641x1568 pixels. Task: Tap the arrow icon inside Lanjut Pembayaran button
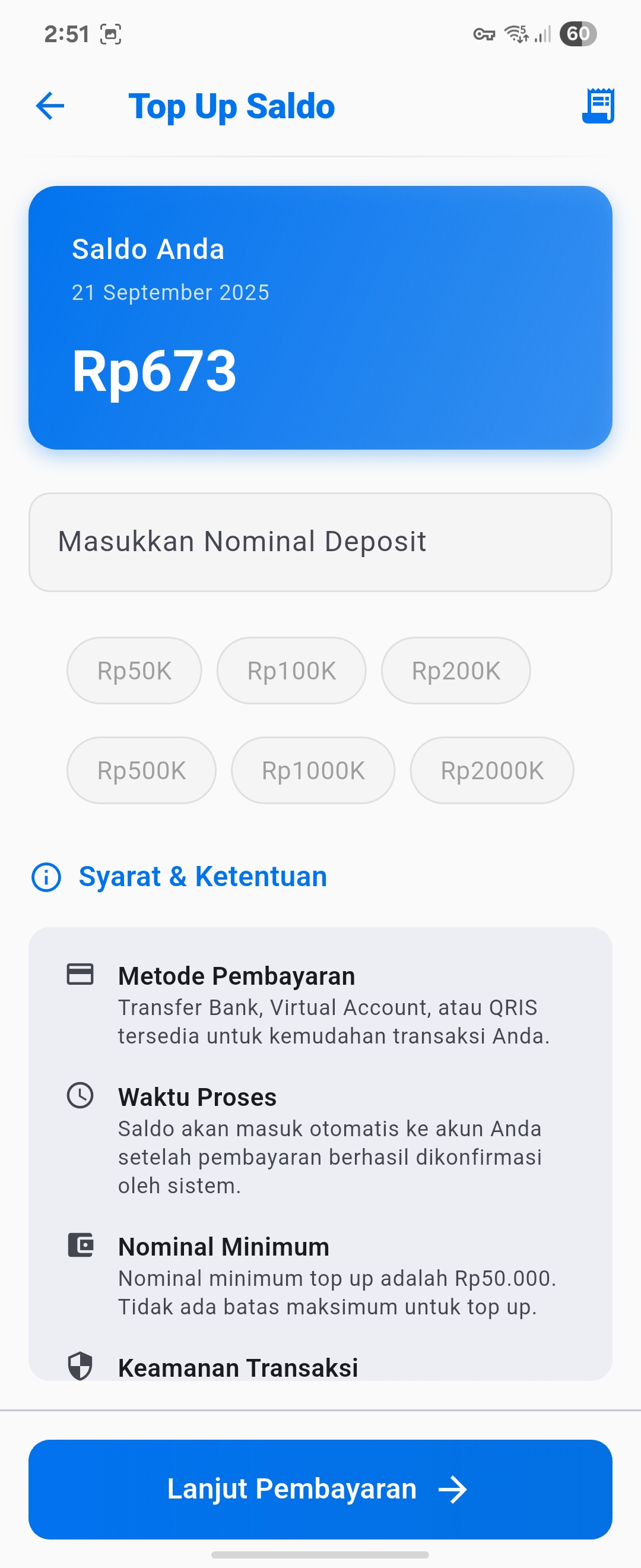[452, 1490]
